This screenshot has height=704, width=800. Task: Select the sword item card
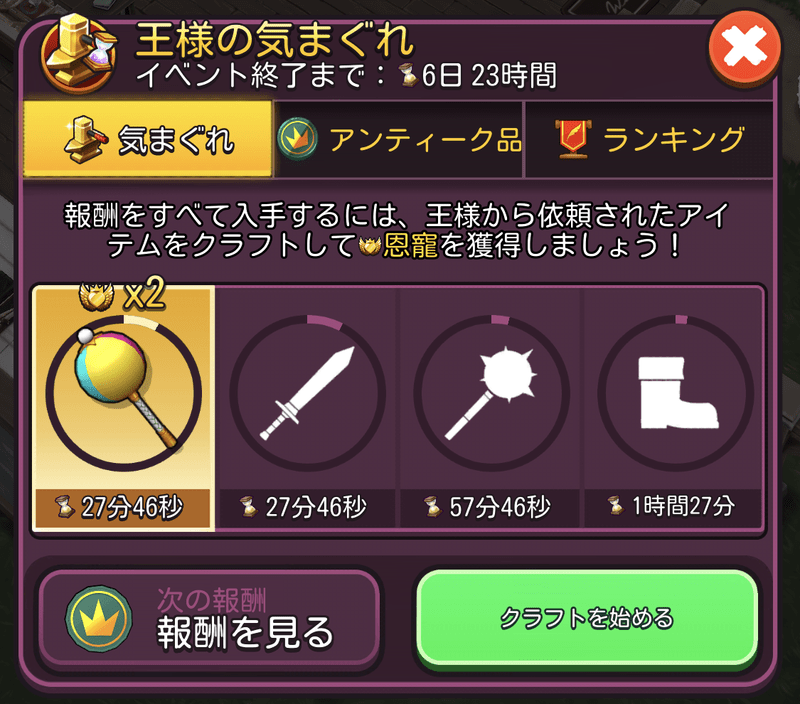tap(307, 405)
